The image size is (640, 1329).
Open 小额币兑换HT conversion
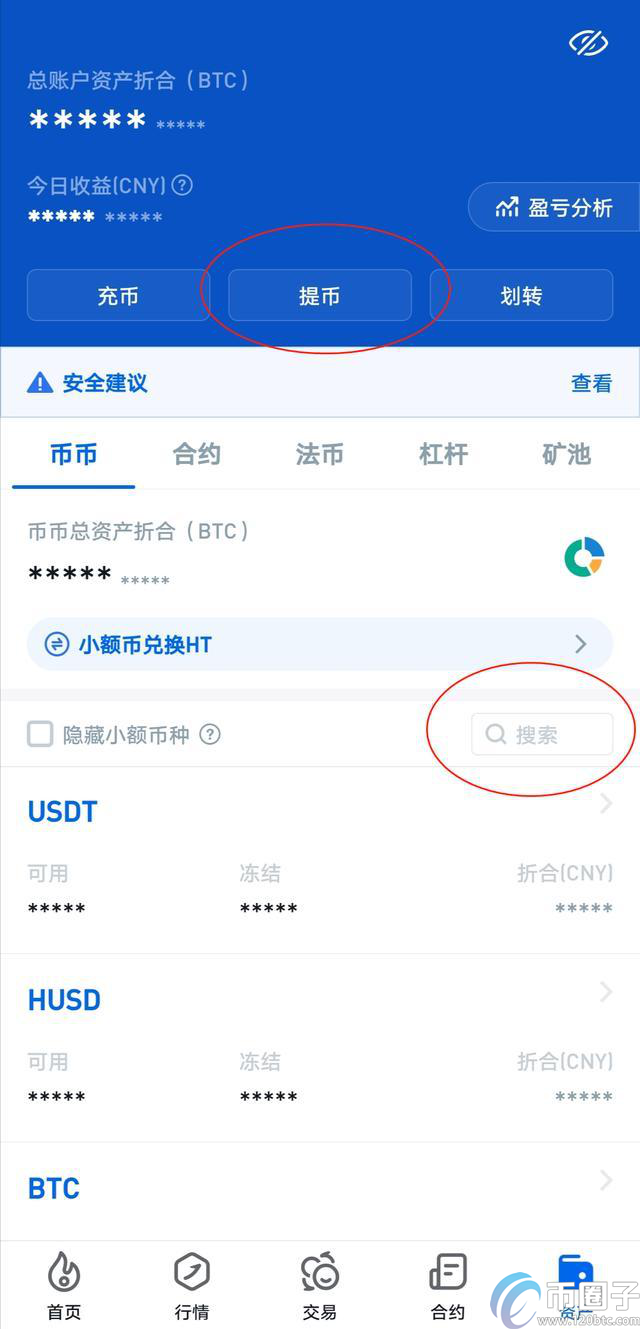320,645
